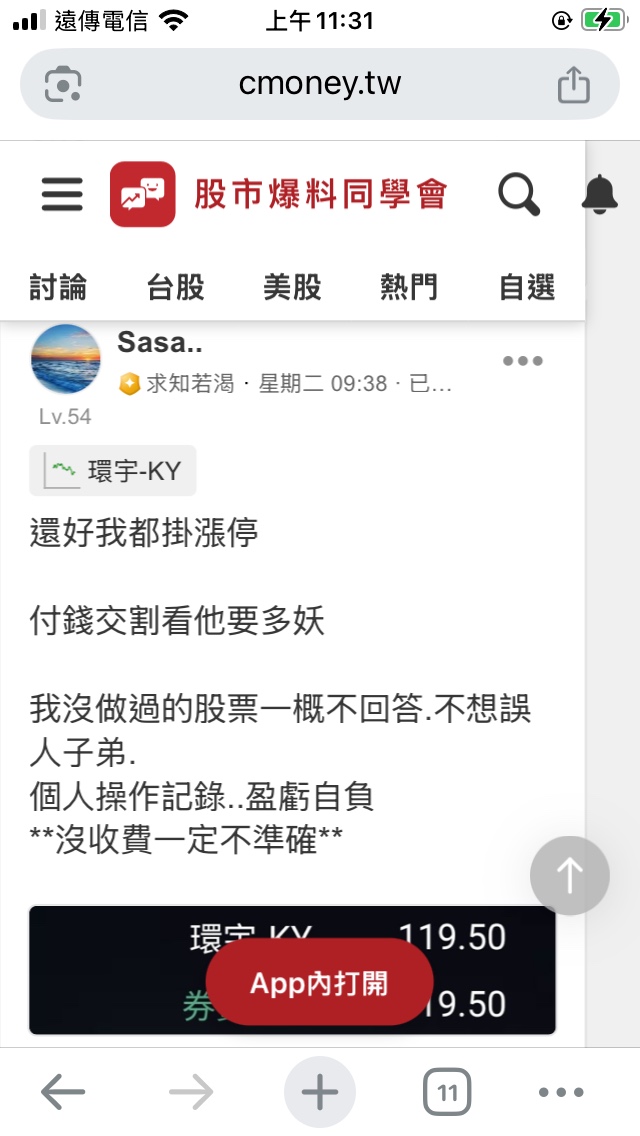Open Sasa.. profile avatar
The image size is (640, 1136).
point(66,359)
